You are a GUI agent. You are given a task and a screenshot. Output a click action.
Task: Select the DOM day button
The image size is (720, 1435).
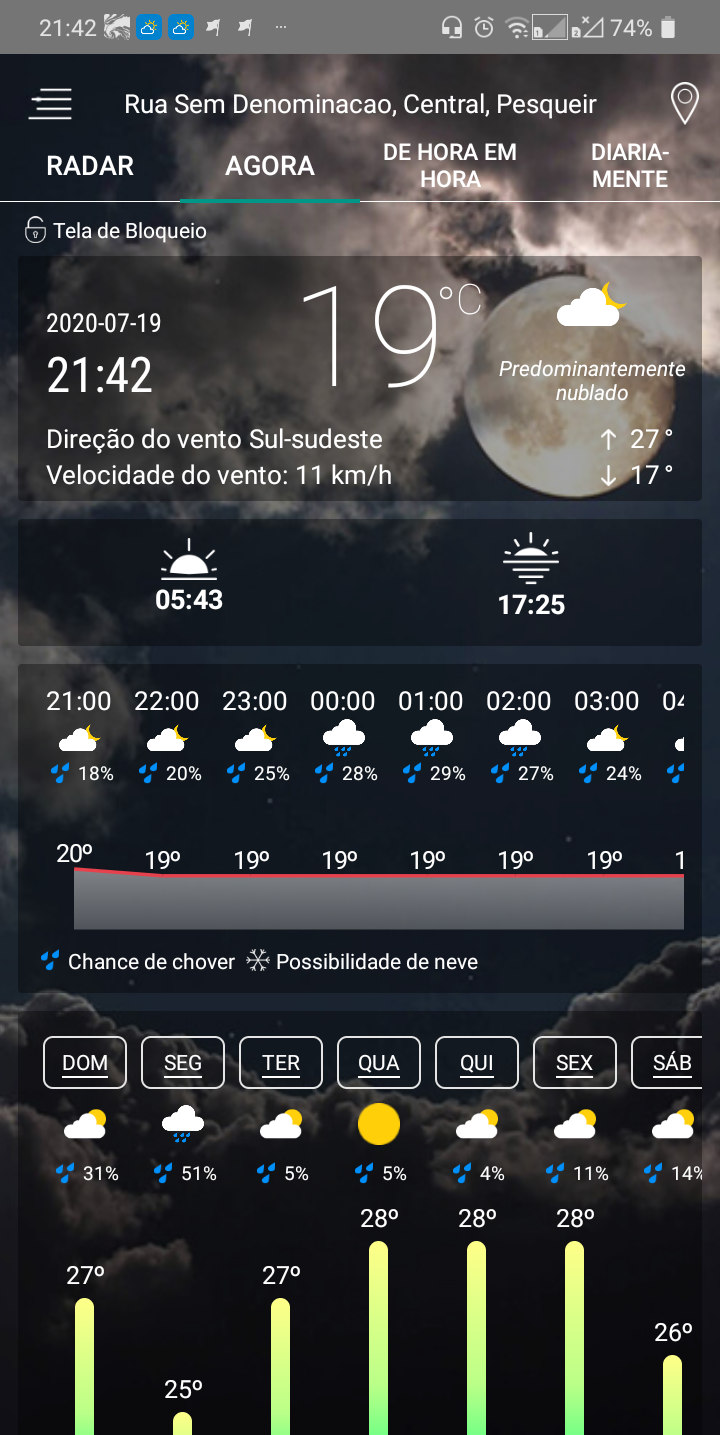85,1062
